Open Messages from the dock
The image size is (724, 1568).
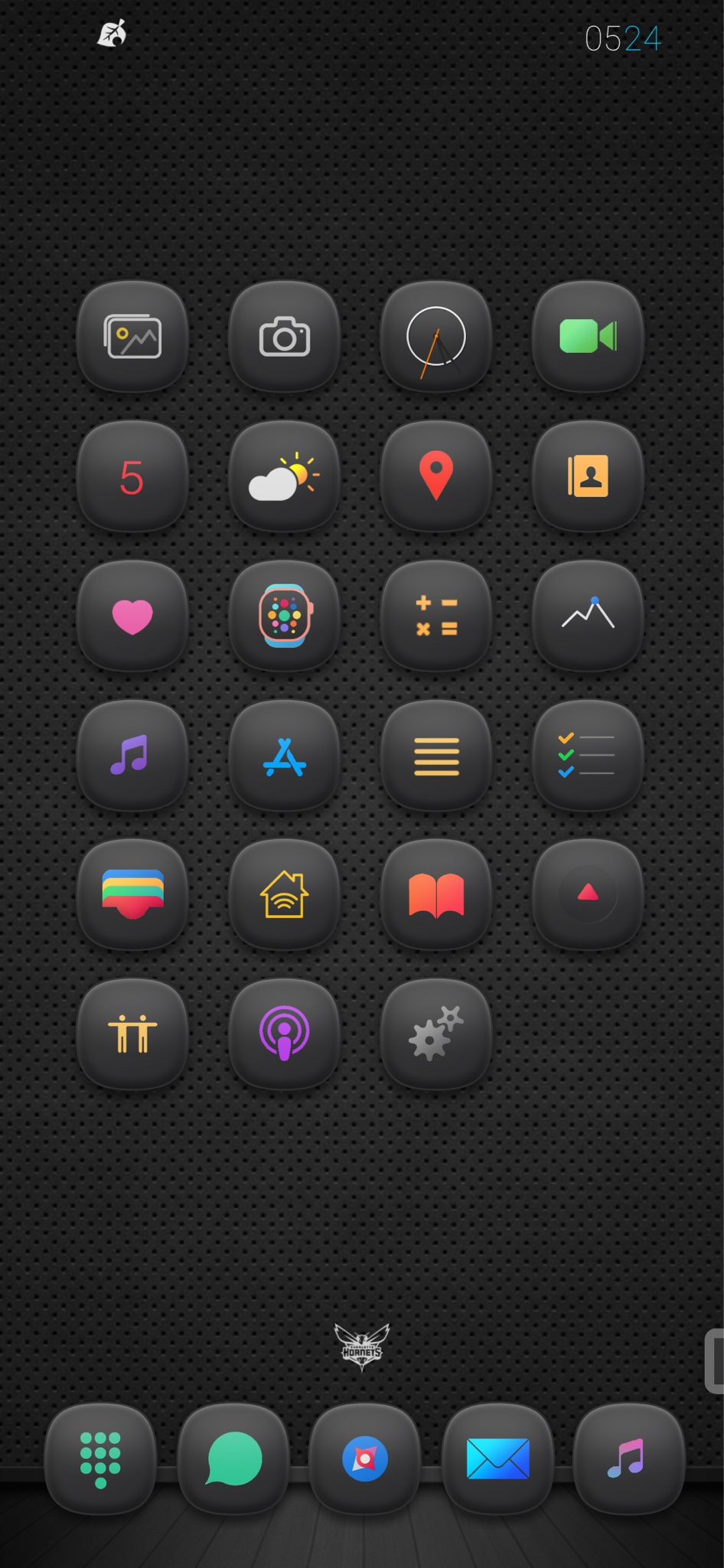[x=233, y=1459]
